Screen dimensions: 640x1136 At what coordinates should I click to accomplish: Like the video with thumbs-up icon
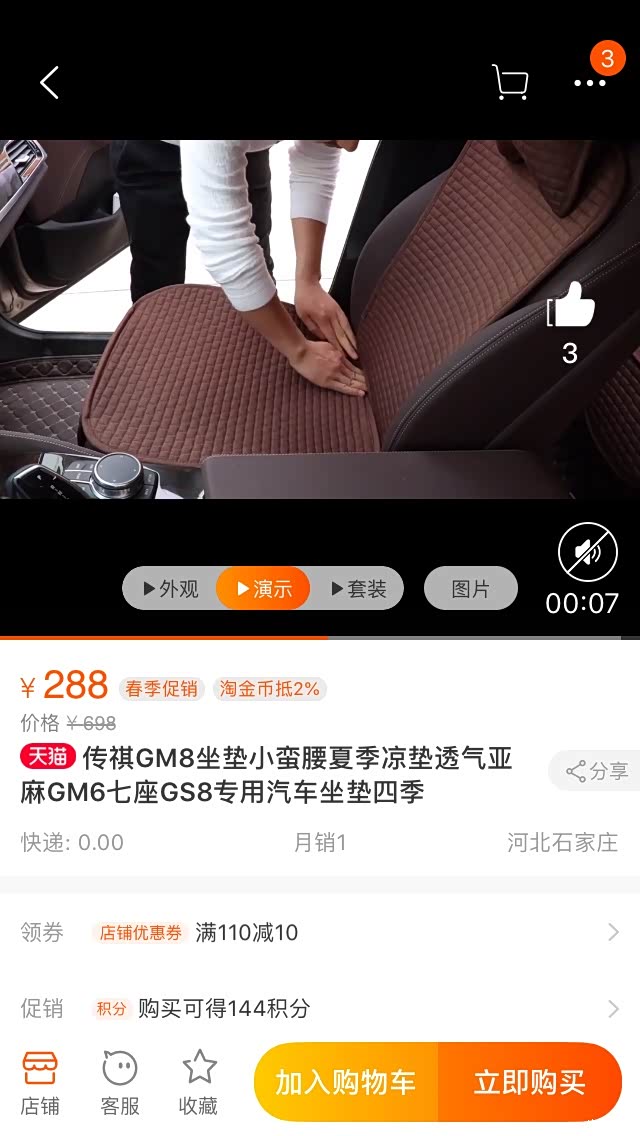pyautogui.click(x=571, y=304)
